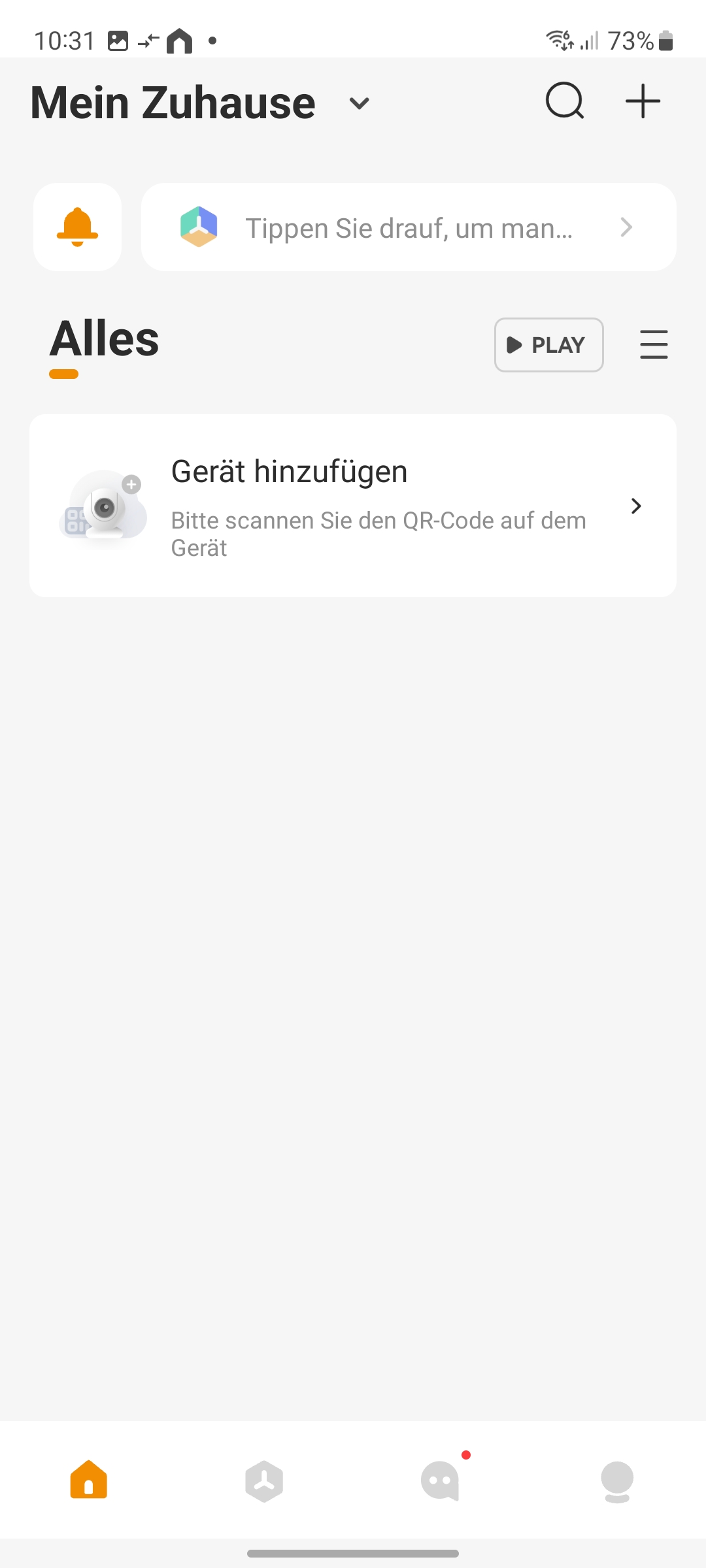Open the device list menu icon
The height and width of the screenshot is (1568, 706).
tap(654, 345)
